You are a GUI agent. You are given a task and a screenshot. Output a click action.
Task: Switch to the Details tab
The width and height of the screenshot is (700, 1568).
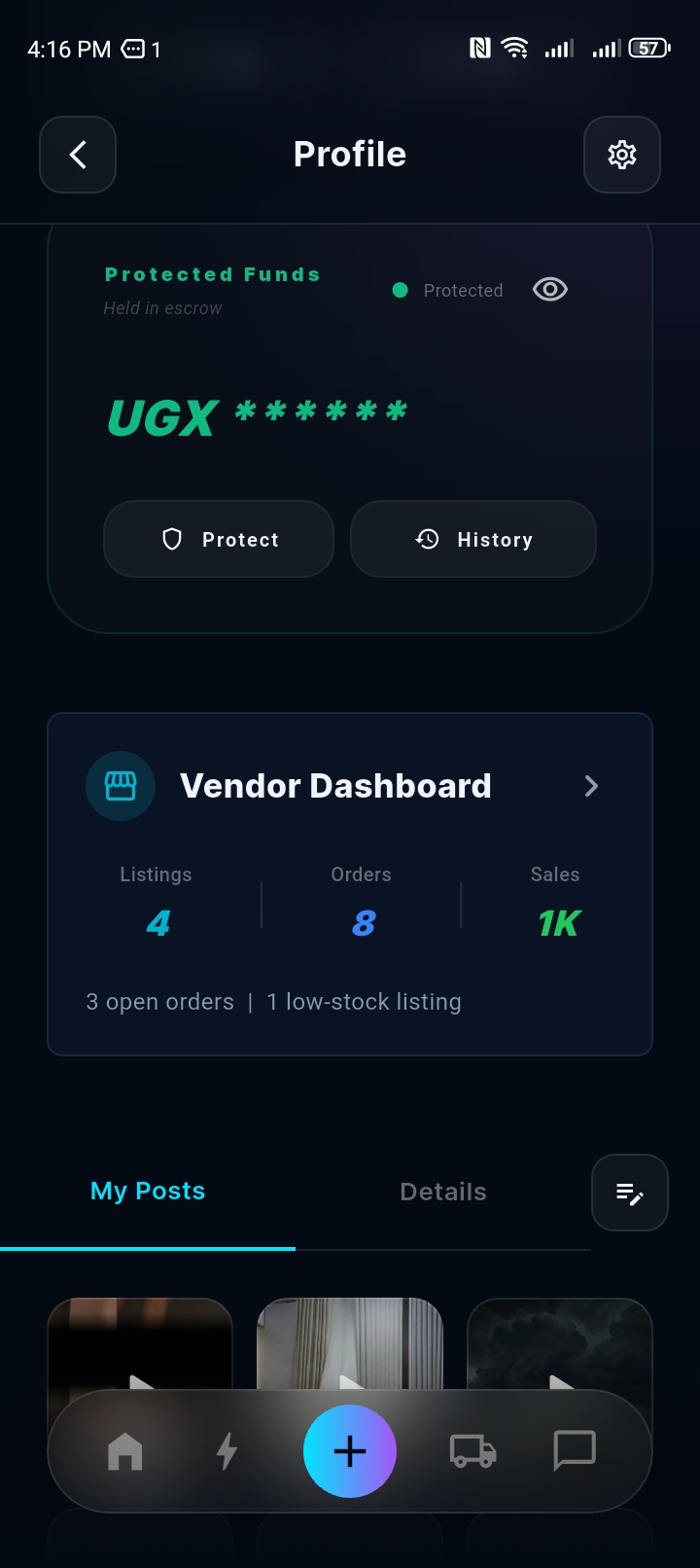443,1192
